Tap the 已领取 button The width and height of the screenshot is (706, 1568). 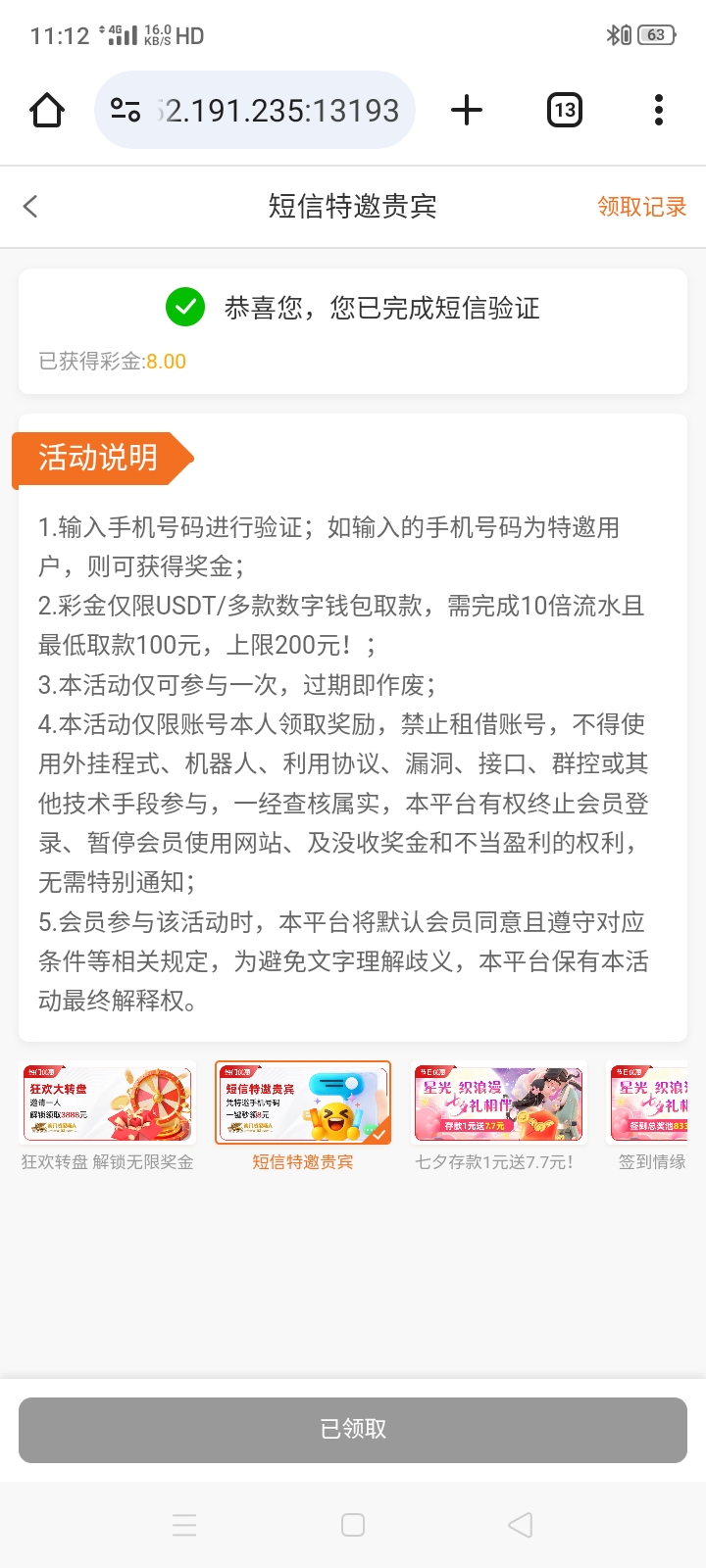(x=353, y=1429)
